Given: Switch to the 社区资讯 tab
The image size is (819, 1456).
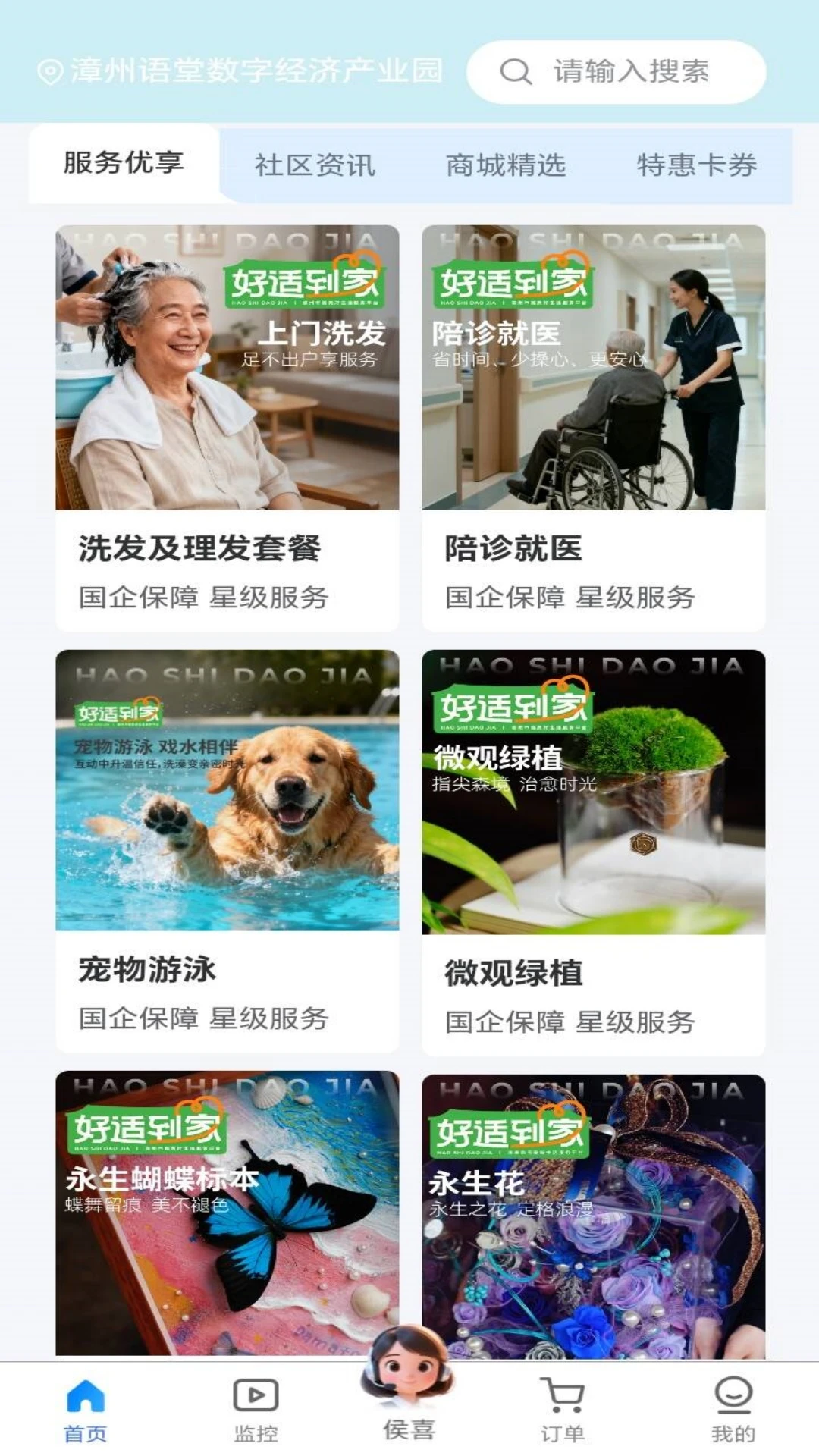Looking at the screenshot, I should 315,165.
